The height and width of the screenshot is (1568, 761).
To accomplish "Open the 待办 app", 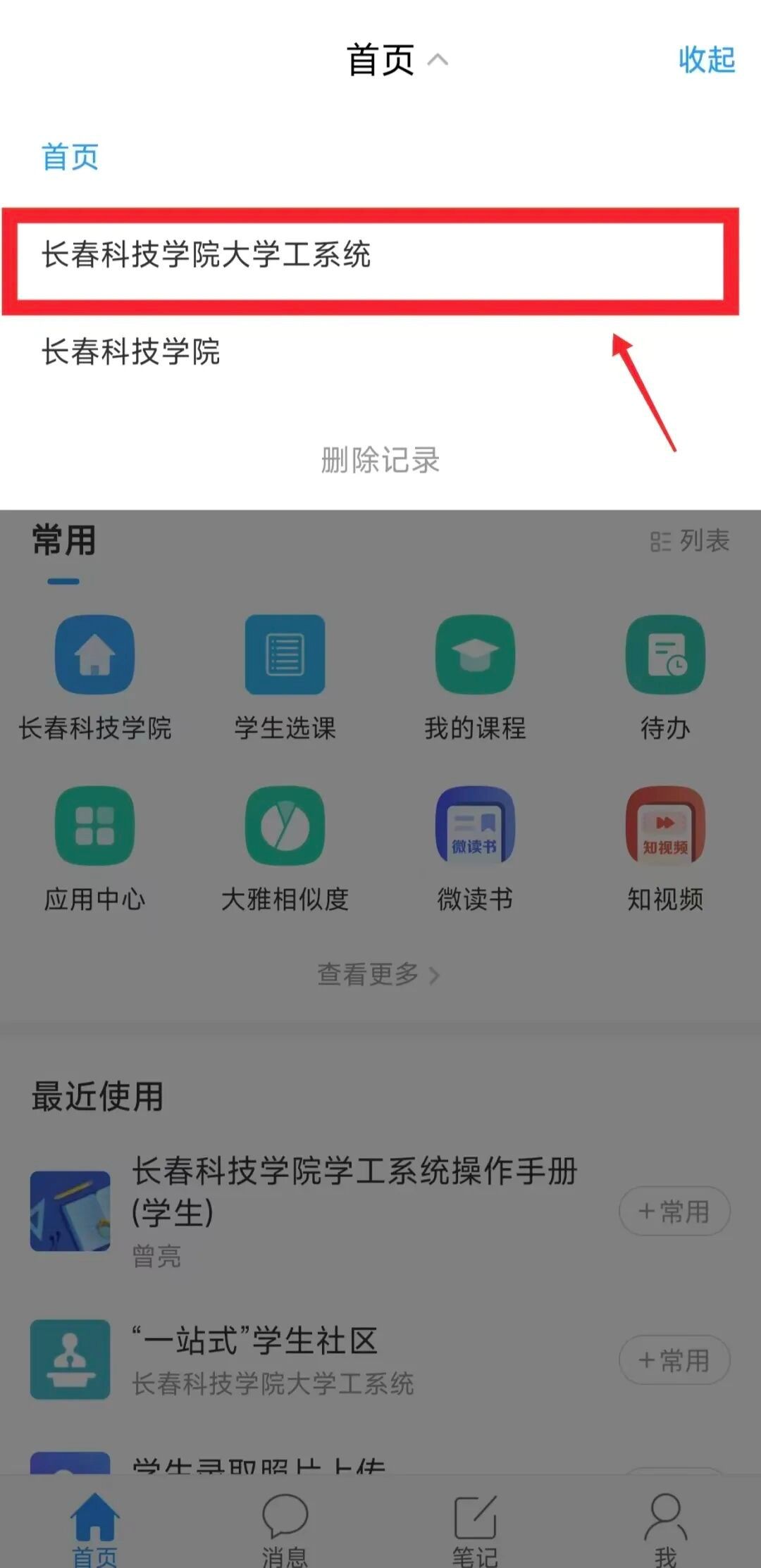I will pyautogui.click(x=665, y=655).
